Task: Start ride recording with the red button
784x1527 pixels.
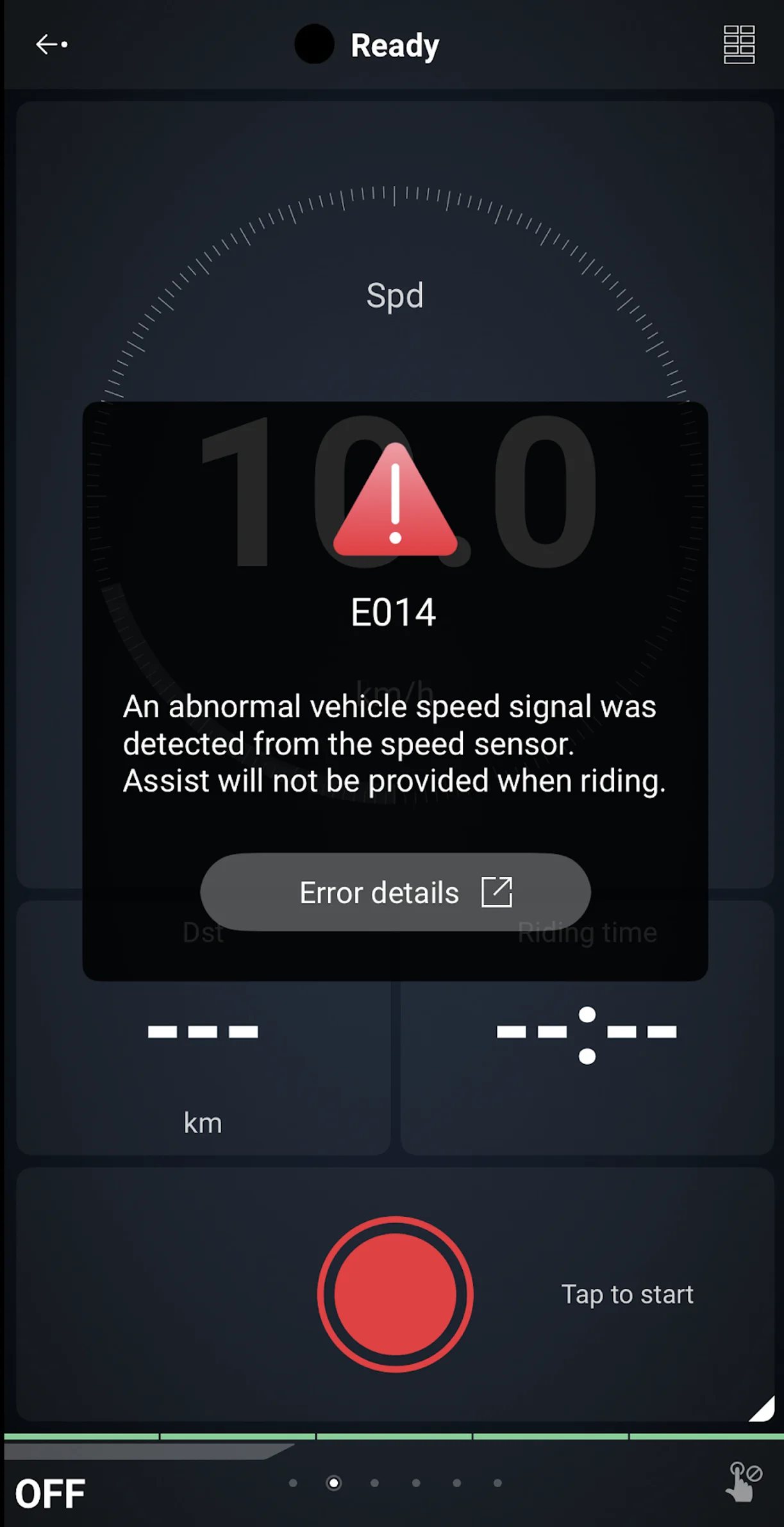Action: [395, 1294]
